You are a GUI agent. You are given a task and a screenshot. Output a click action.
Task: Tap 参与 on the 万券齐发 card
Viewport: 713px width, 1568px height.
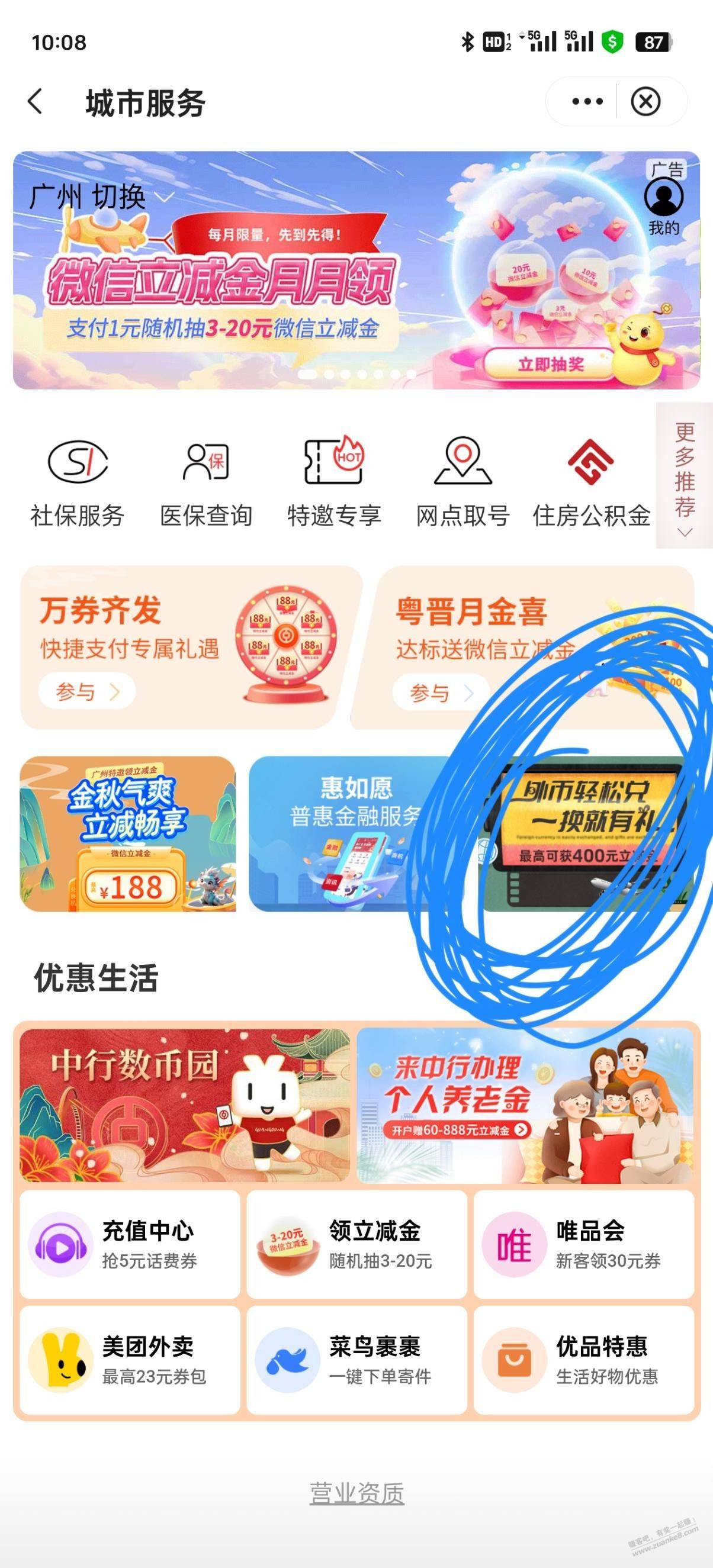(87, 691)
